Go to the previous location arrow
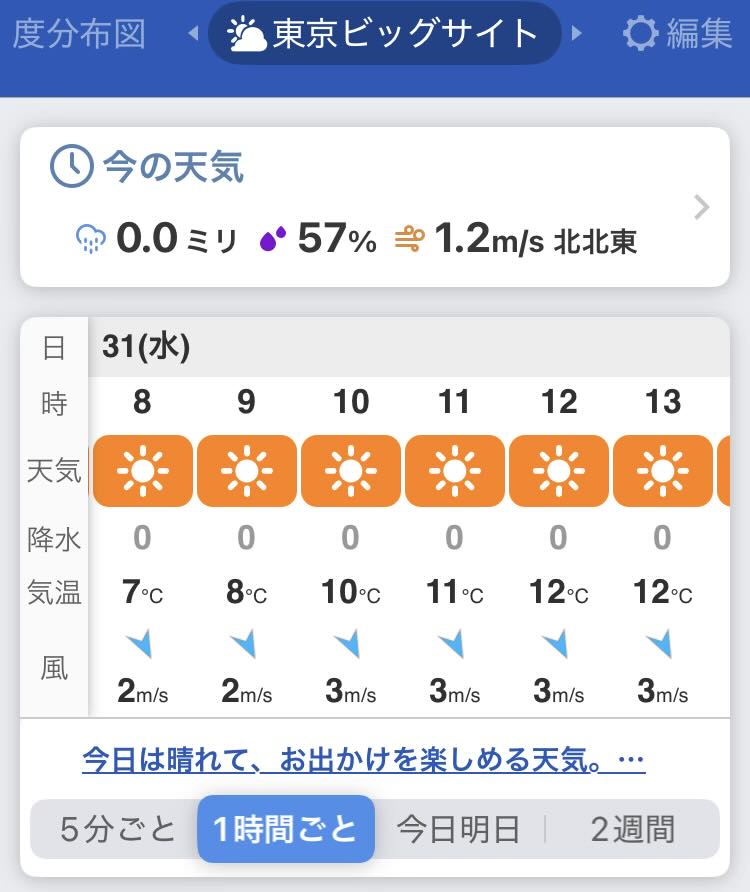The width and height of the screenshot is (750, 892). 193,34
